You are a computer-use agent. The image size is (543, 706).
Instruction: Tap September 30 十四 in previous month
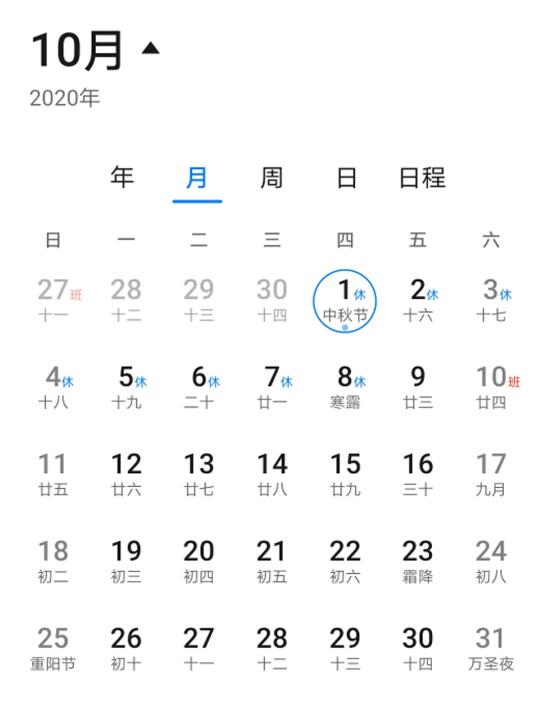click(x=272, y=300)
